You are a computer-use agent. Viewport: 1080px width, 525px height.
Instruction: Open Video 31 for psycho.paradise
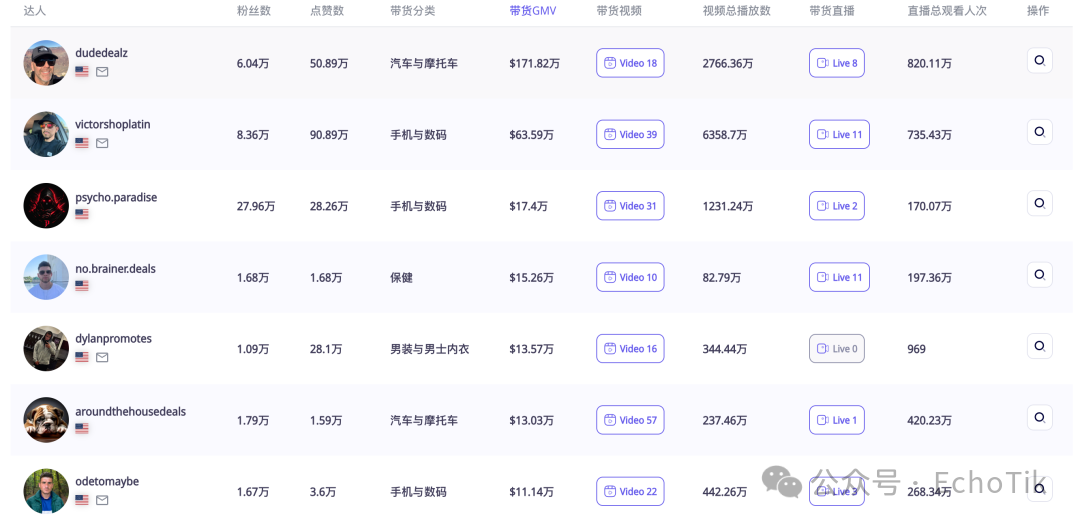pyautogui.click(x=630, y=206)
